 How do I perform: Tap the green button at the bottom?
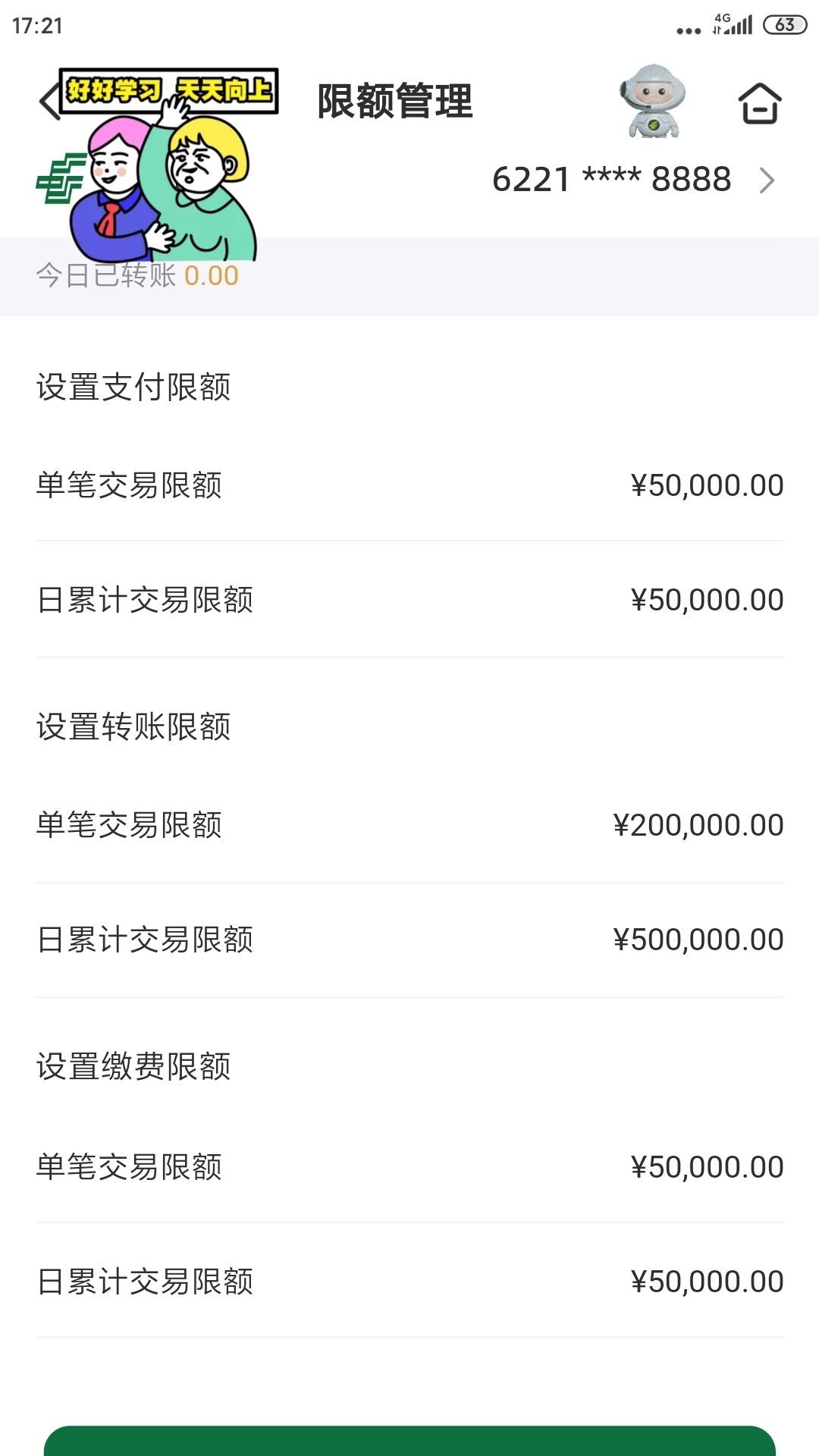[x=409, y=1441]
